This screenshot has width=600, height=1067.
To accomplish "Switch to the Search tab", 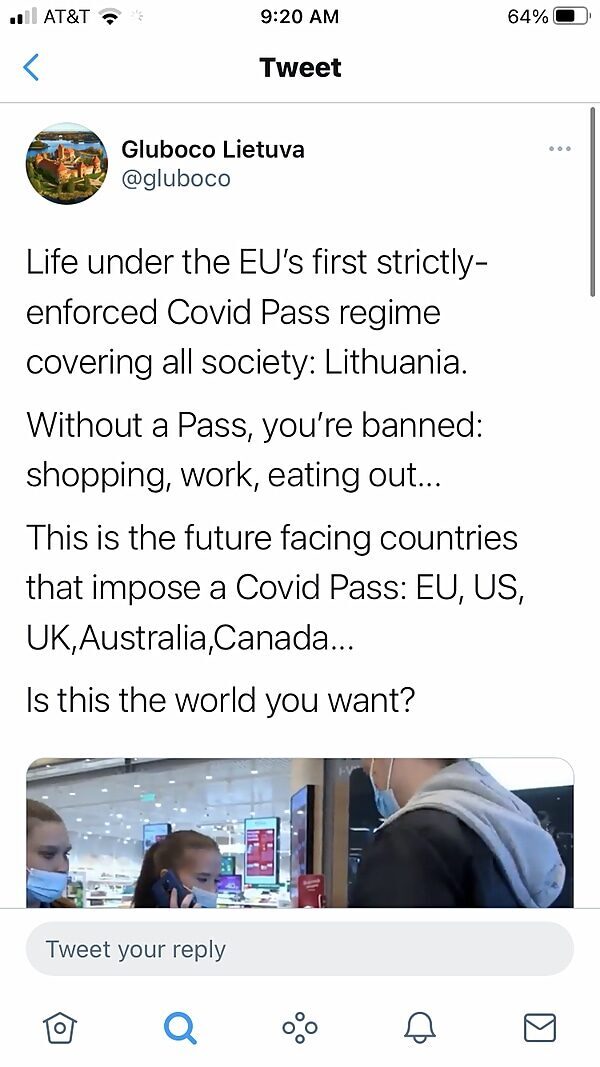I will [x=180, y=1027].
